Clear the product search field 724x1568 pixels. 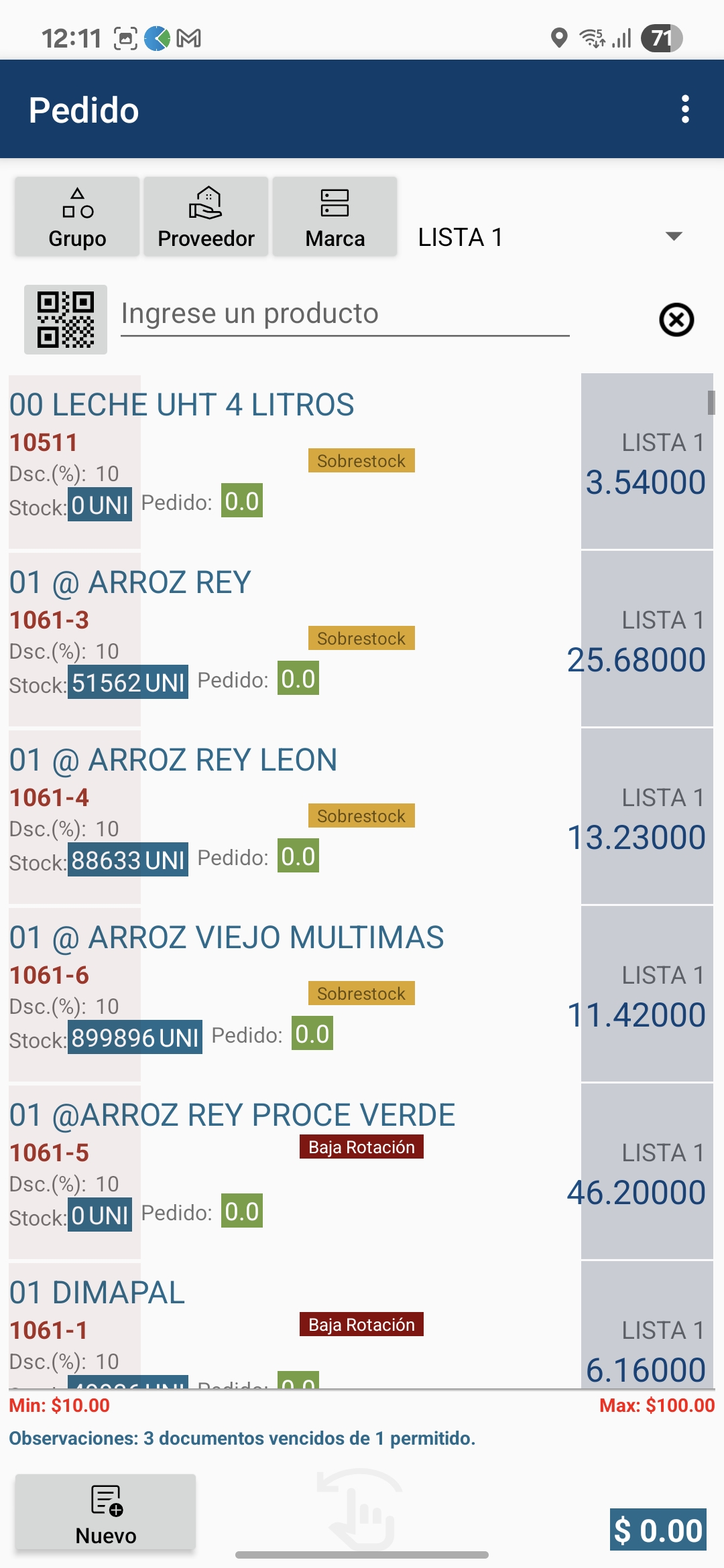[676, 320]
